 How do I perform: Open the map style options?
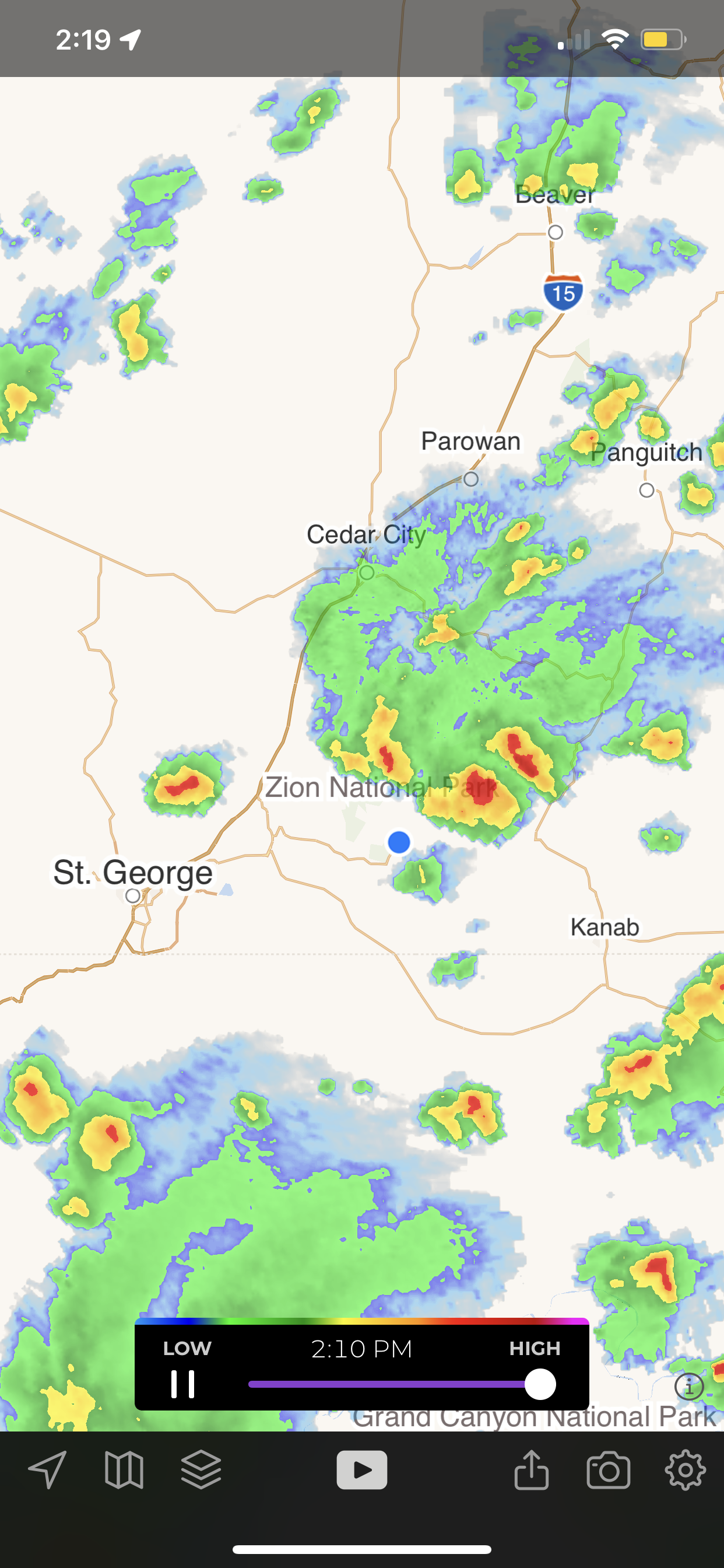[x=124, y=1470]
